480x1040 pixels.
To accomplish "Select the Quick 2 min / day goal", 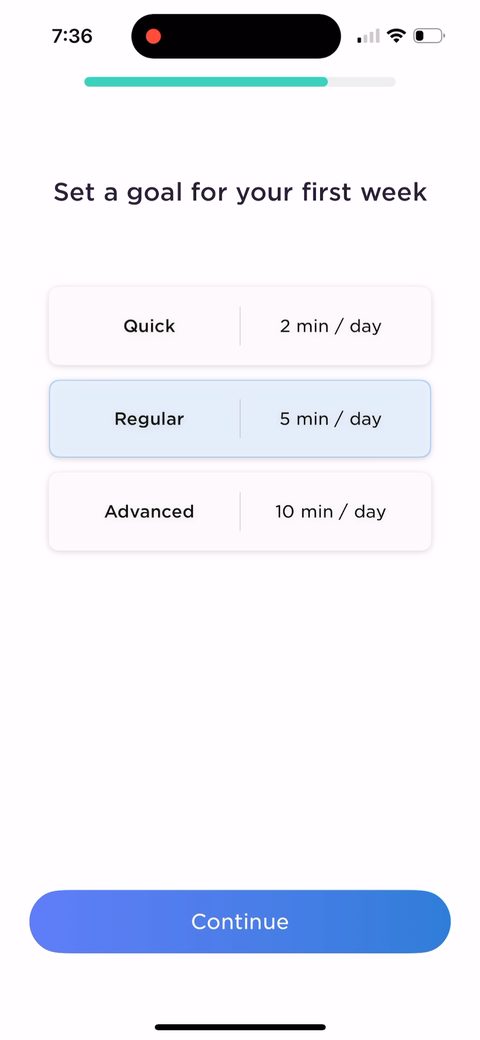I will (x=240, y=326).
